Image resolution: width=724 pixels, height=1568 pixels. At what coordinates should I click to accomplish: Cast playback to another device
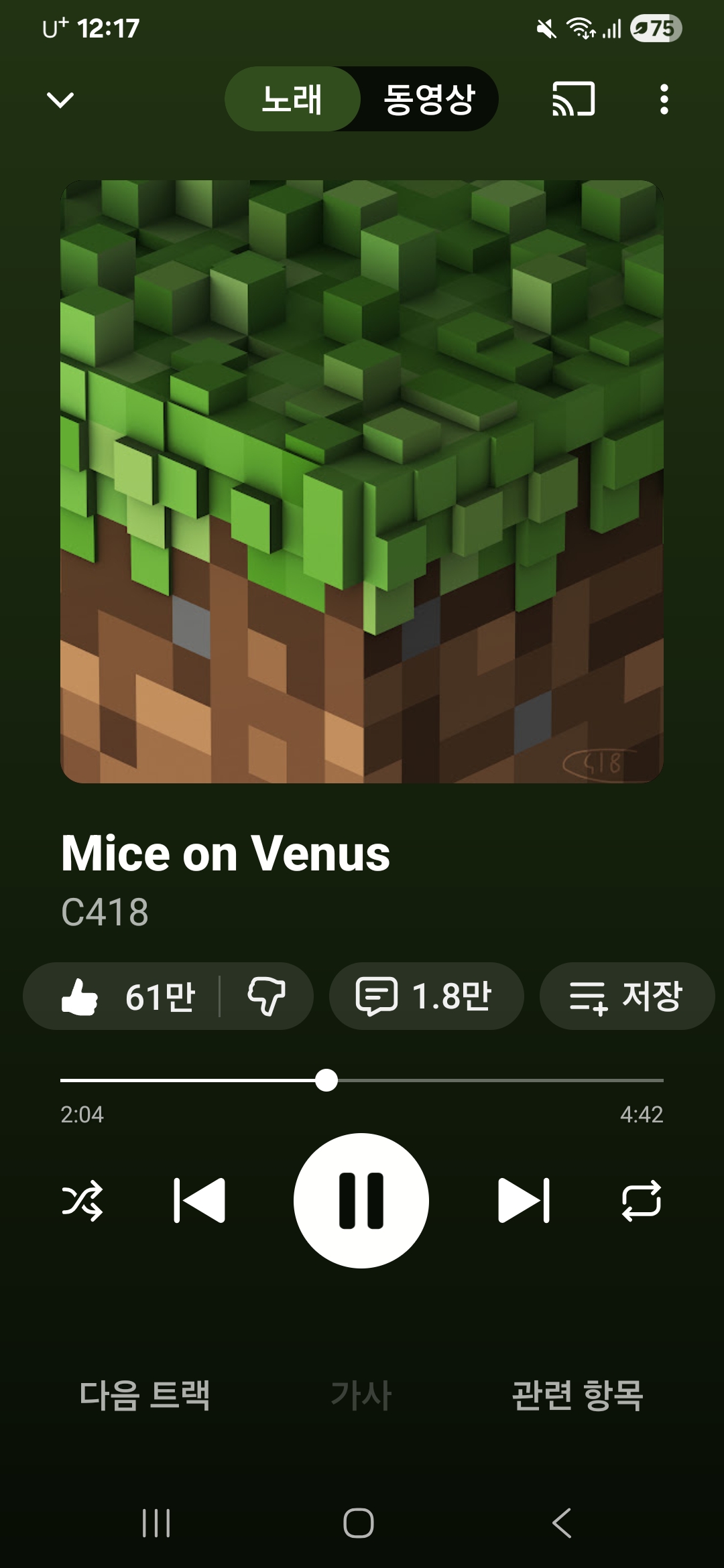[573, 99]
